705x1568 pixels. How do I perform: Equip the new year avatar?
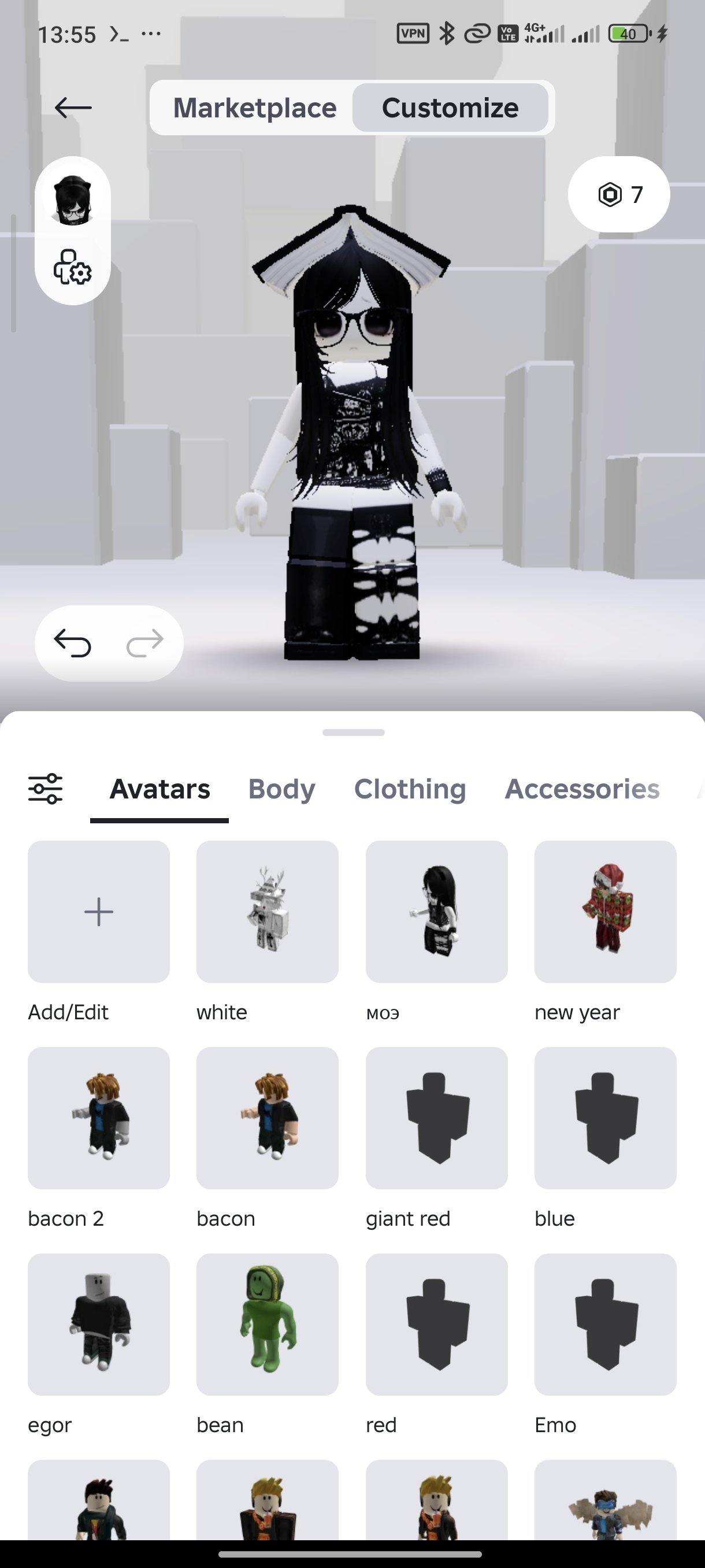click(605, 911)
